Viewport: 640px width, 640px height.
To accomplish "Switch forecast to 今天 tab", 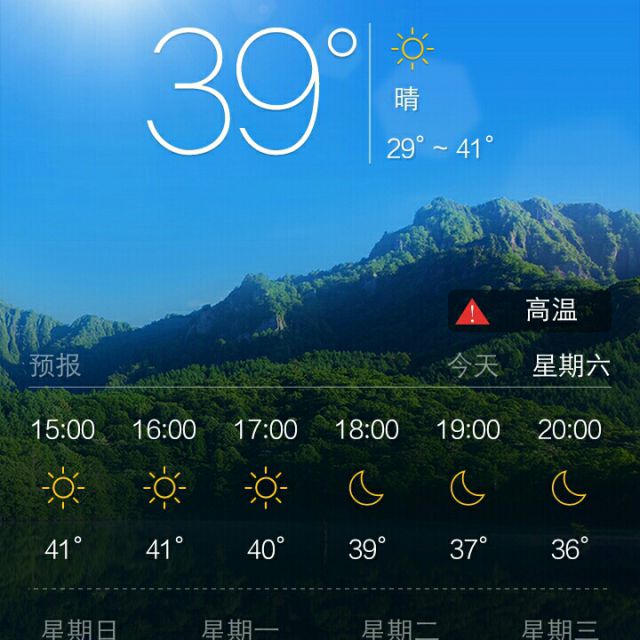I will click(472, 365).
